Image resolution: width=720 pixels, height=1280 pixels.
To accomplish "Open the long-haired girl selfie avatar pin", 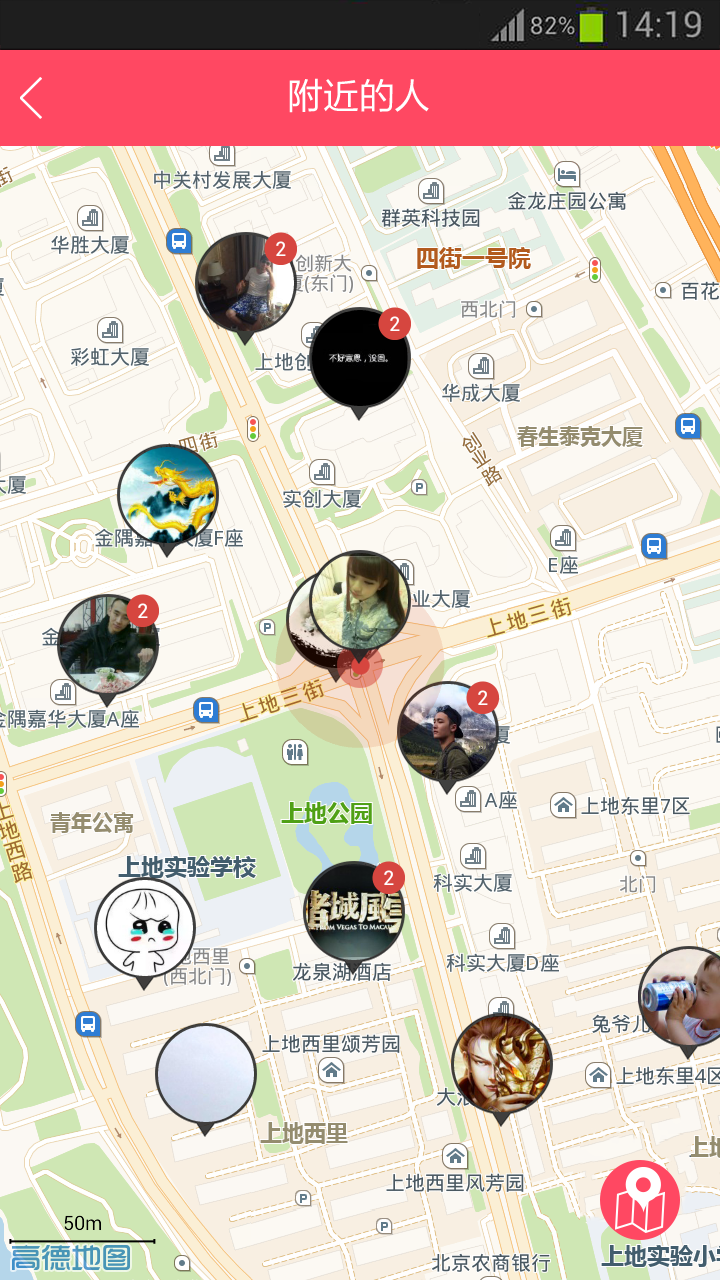I will pos(360,599).
